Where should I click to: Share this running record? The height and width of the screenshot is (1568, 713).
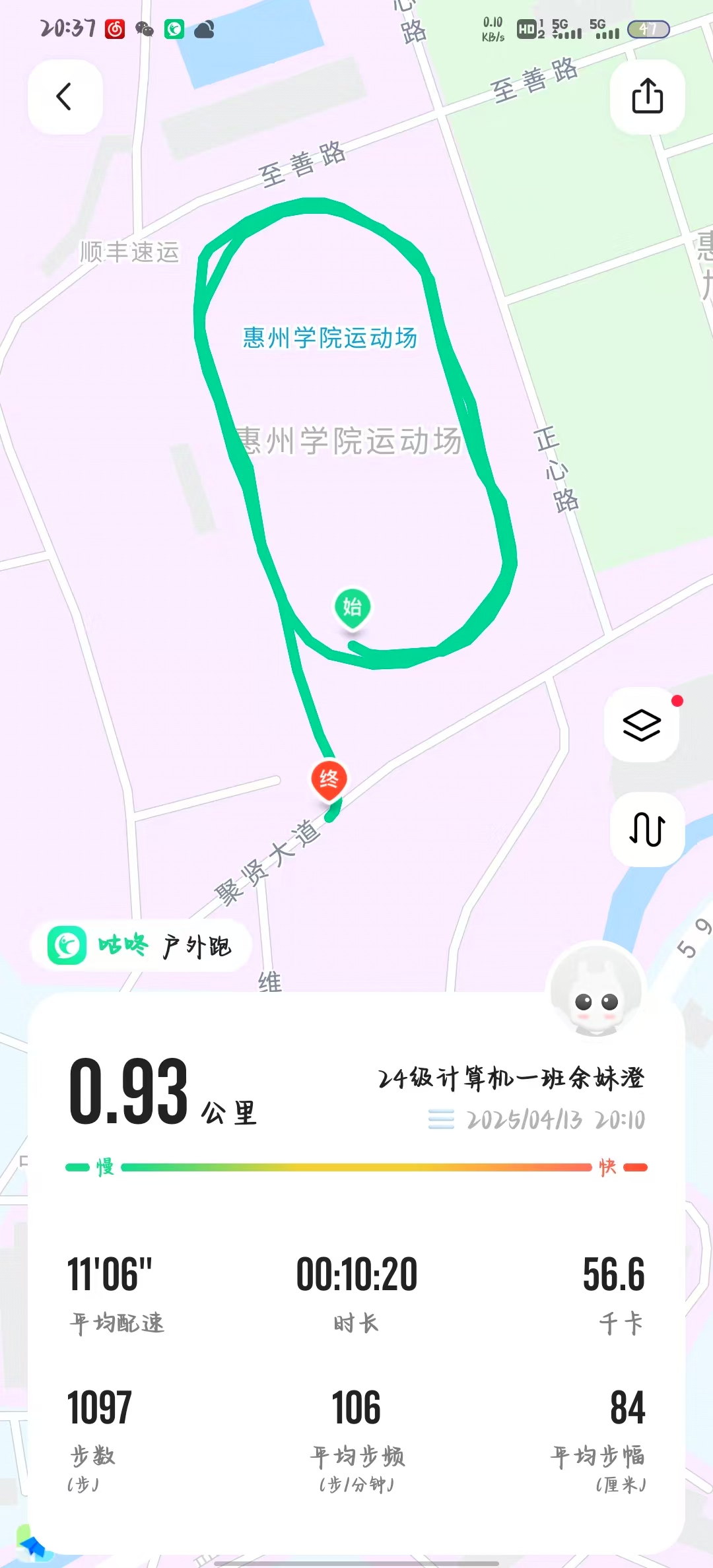pyautogui.click(x=647, y=97)
